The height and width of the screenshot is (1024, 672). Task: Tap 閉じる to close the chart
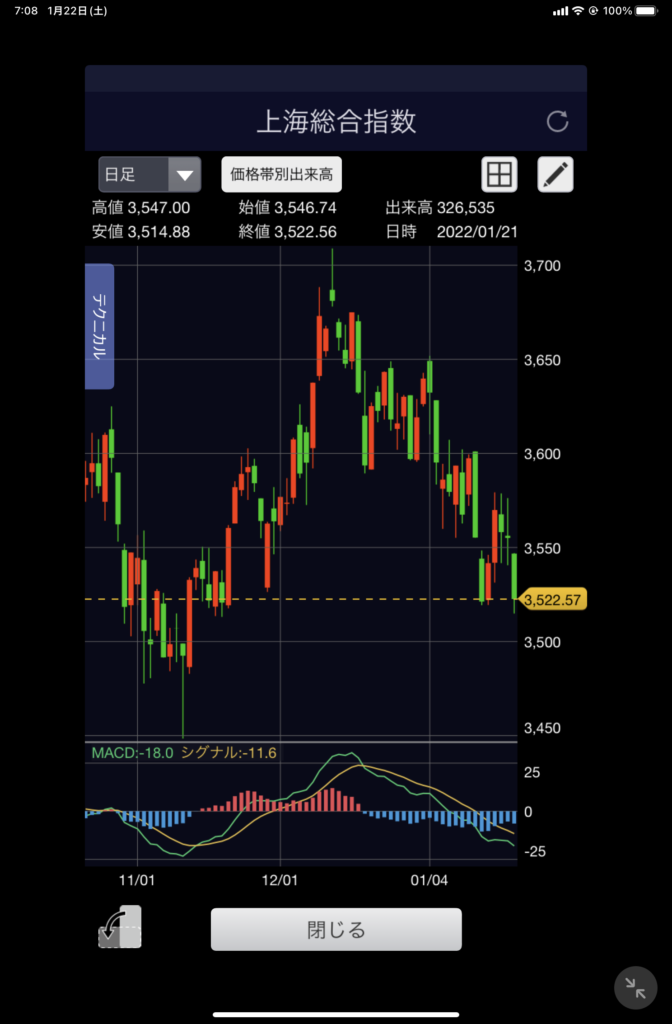336,929
